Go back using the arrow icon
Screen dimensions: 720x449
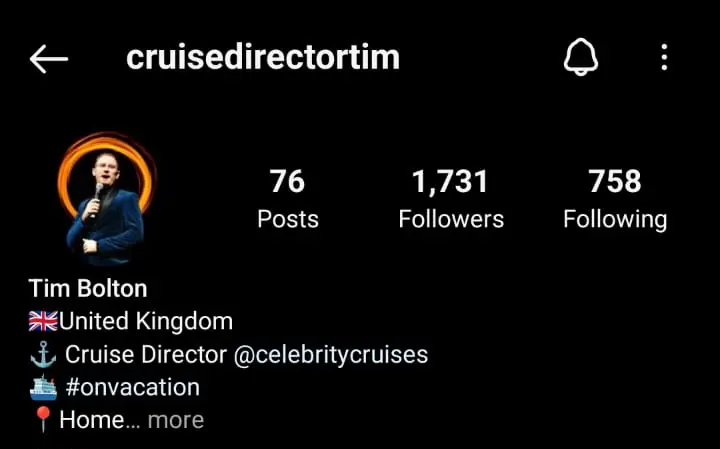[48, 59]
